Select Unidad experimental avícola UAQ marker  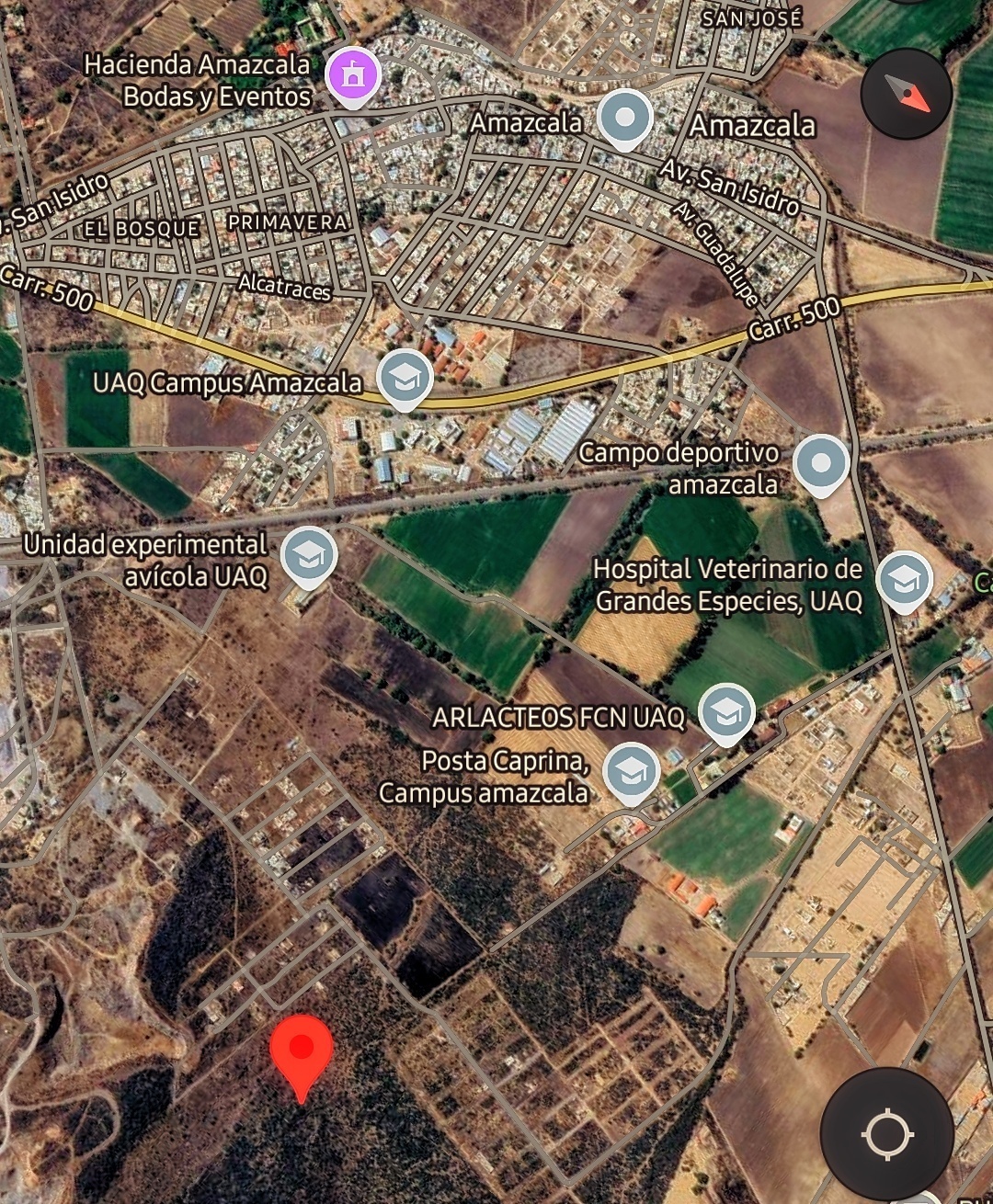(x=309, y=556)
